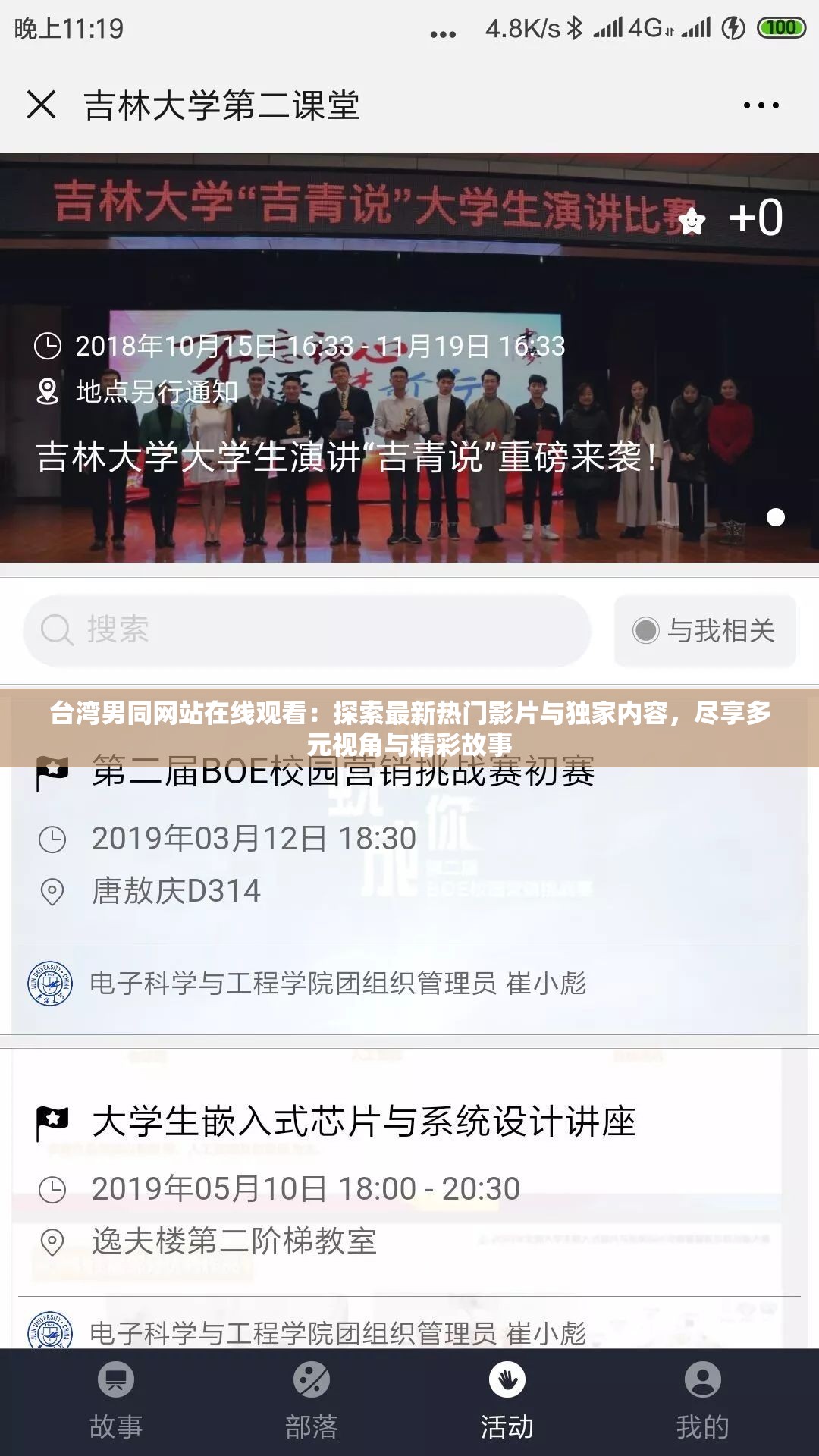
Task: Tap the clock icon on the banner event dates
Action: (x=48, y=347)
